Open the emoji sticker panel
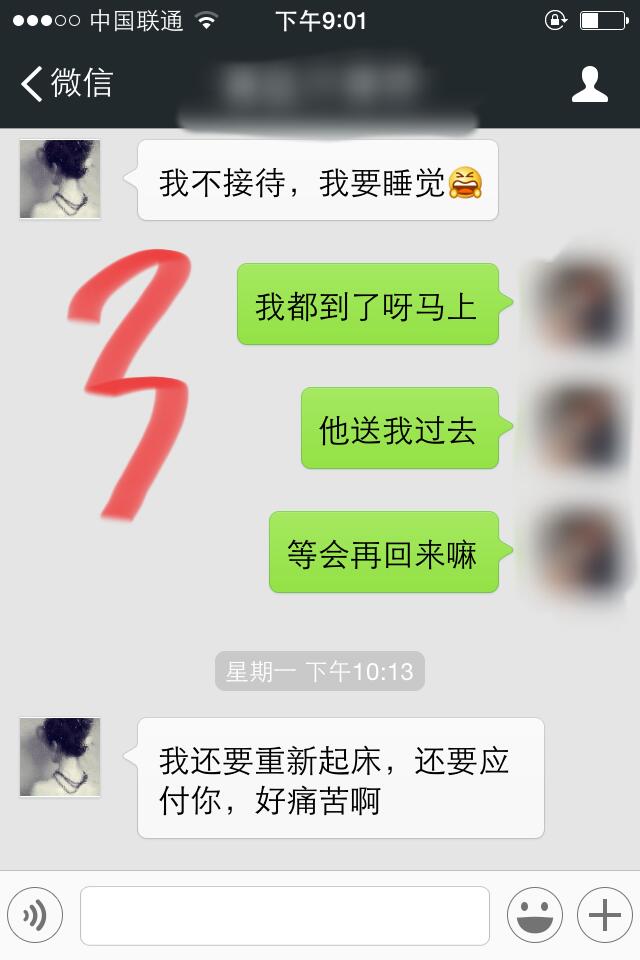 click(534, 915)
